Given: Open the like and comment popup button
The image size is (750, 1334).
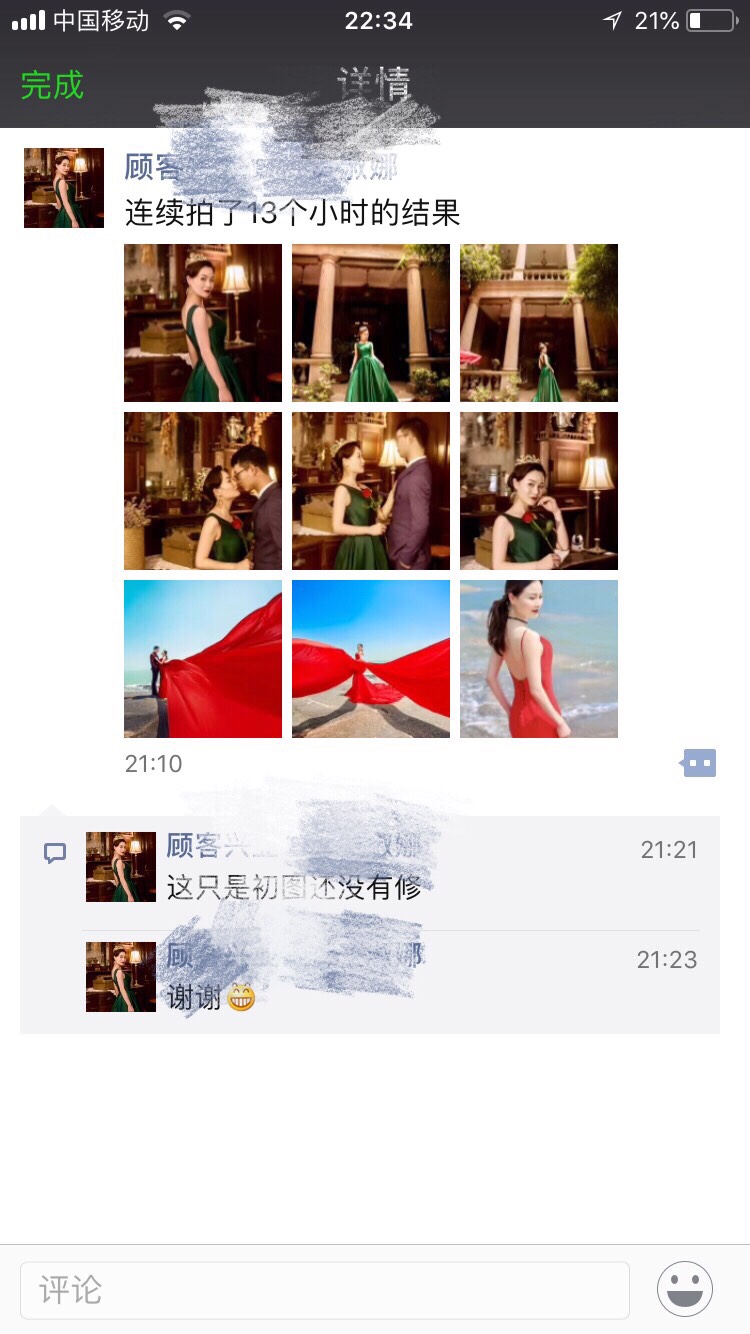Looking at the screenshot, I should (699, 764).
